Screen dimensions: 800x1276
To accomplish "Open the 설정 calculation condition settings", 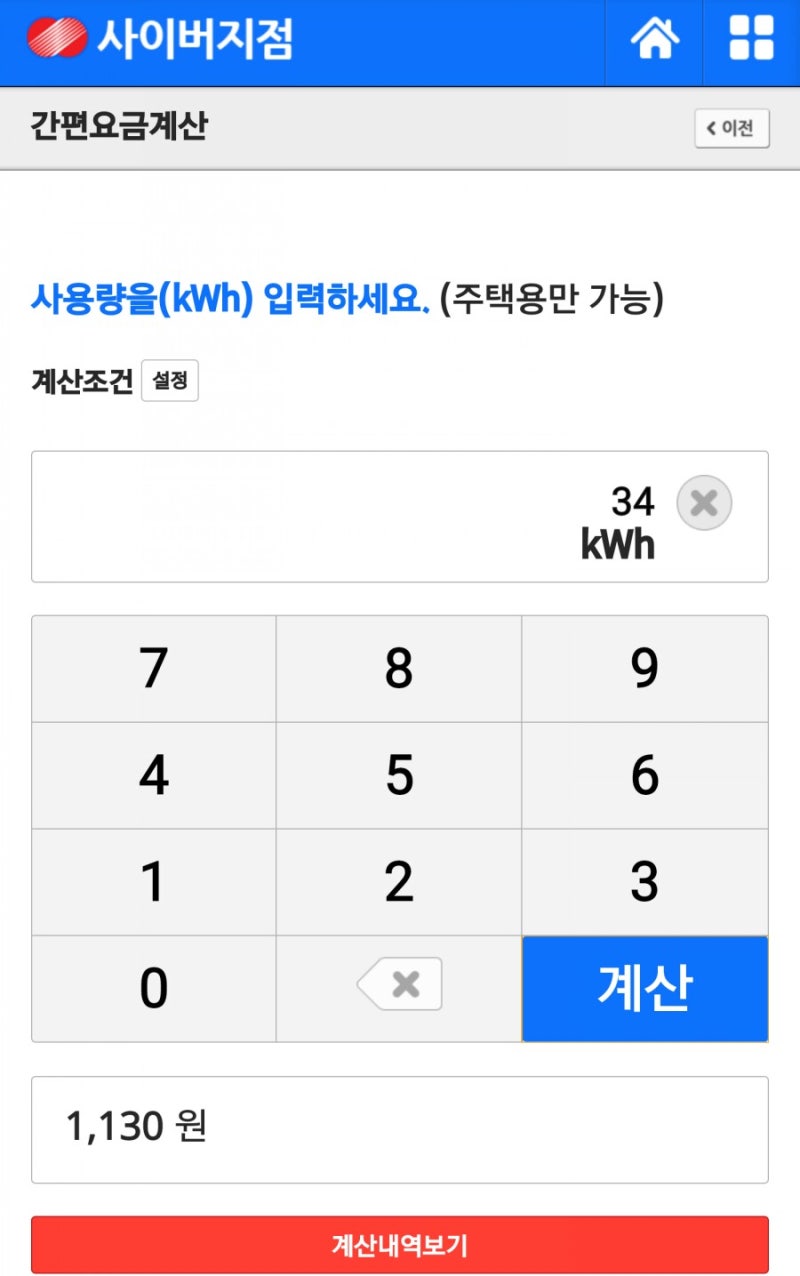I will tap(170, 381).
